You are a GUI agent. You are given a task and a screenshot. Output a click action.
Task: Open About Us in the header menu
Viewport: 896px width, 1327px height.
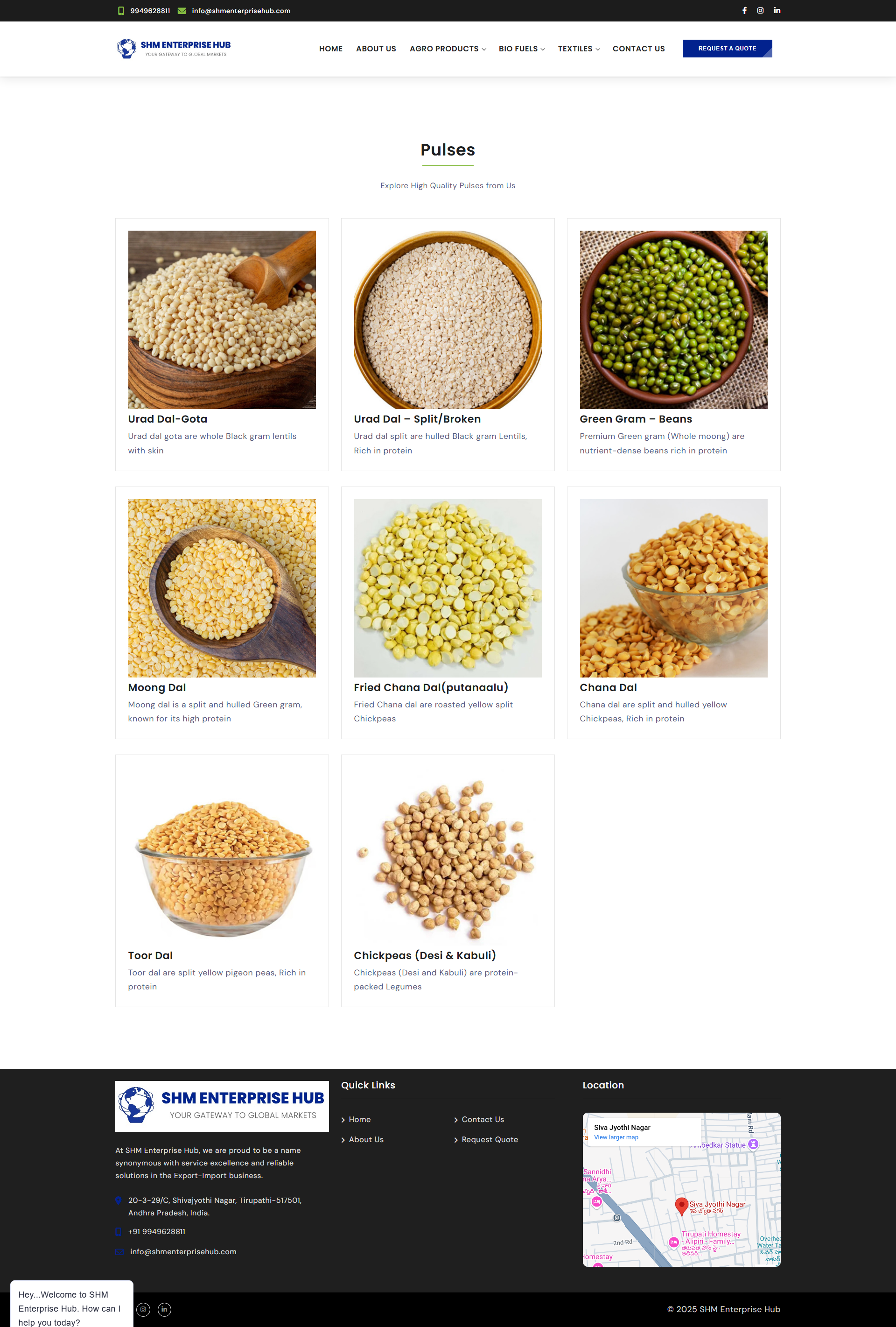pos(376,49)
